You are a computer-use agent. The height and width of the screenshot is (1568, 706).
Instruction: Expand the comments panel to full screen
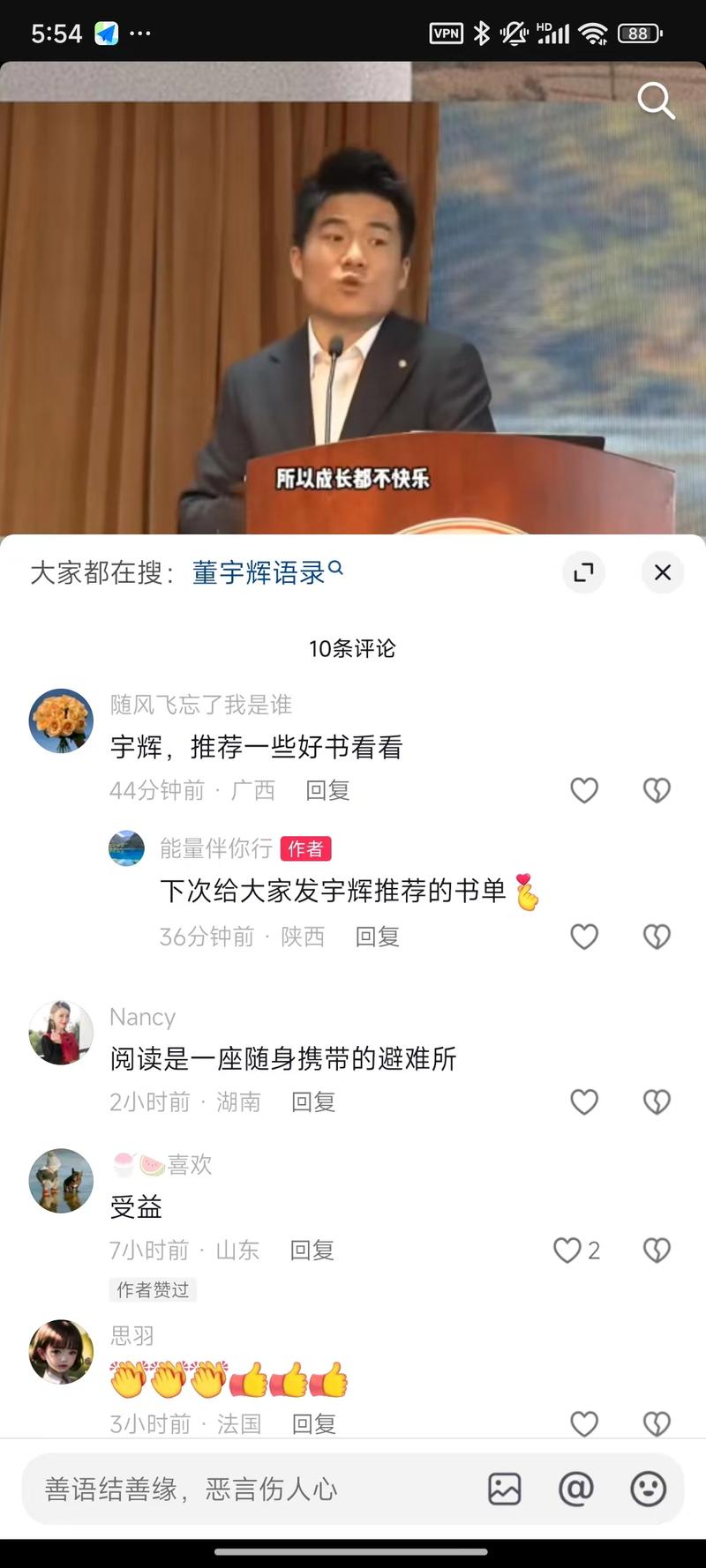click(x=583, y=572)
